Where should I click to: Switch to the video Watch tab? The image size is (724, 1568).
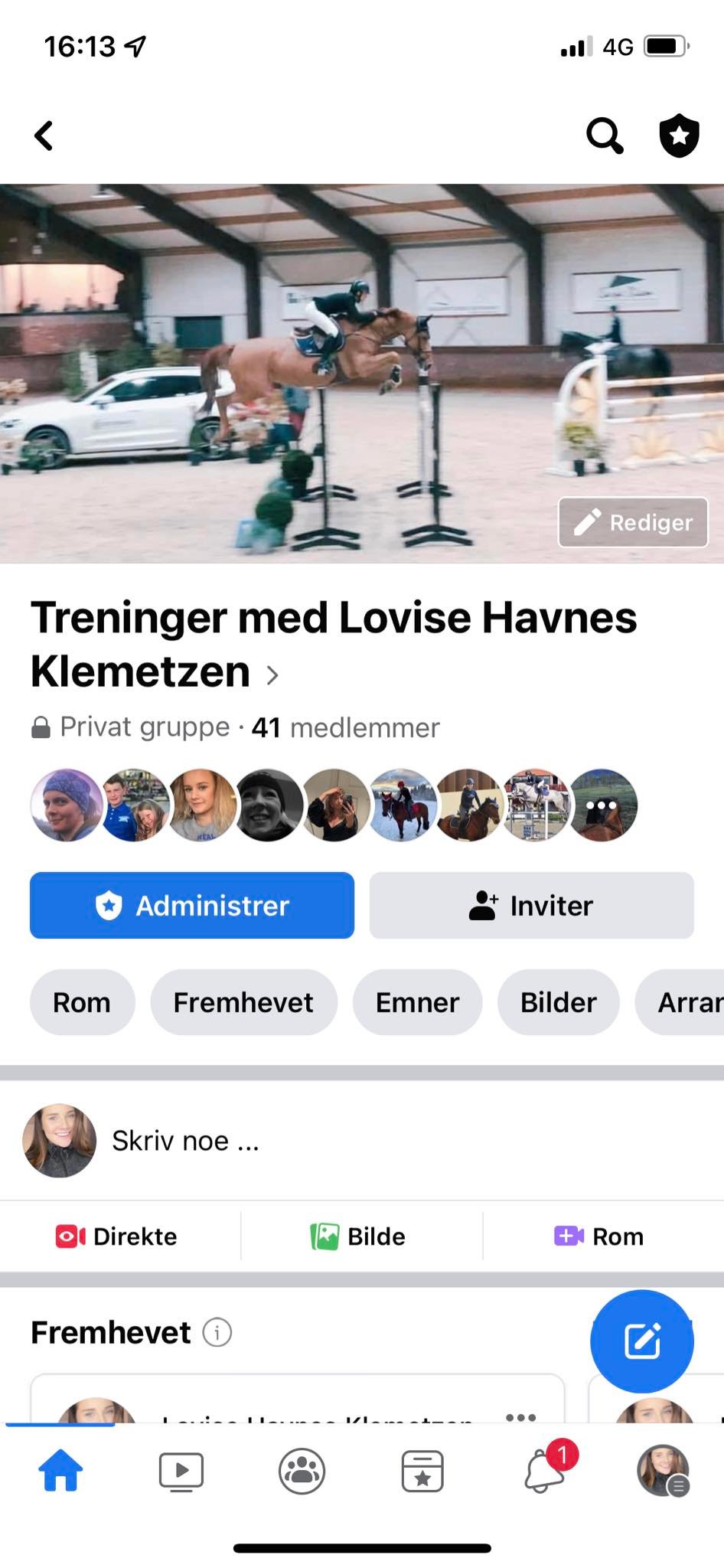[x=181, y=1471]
